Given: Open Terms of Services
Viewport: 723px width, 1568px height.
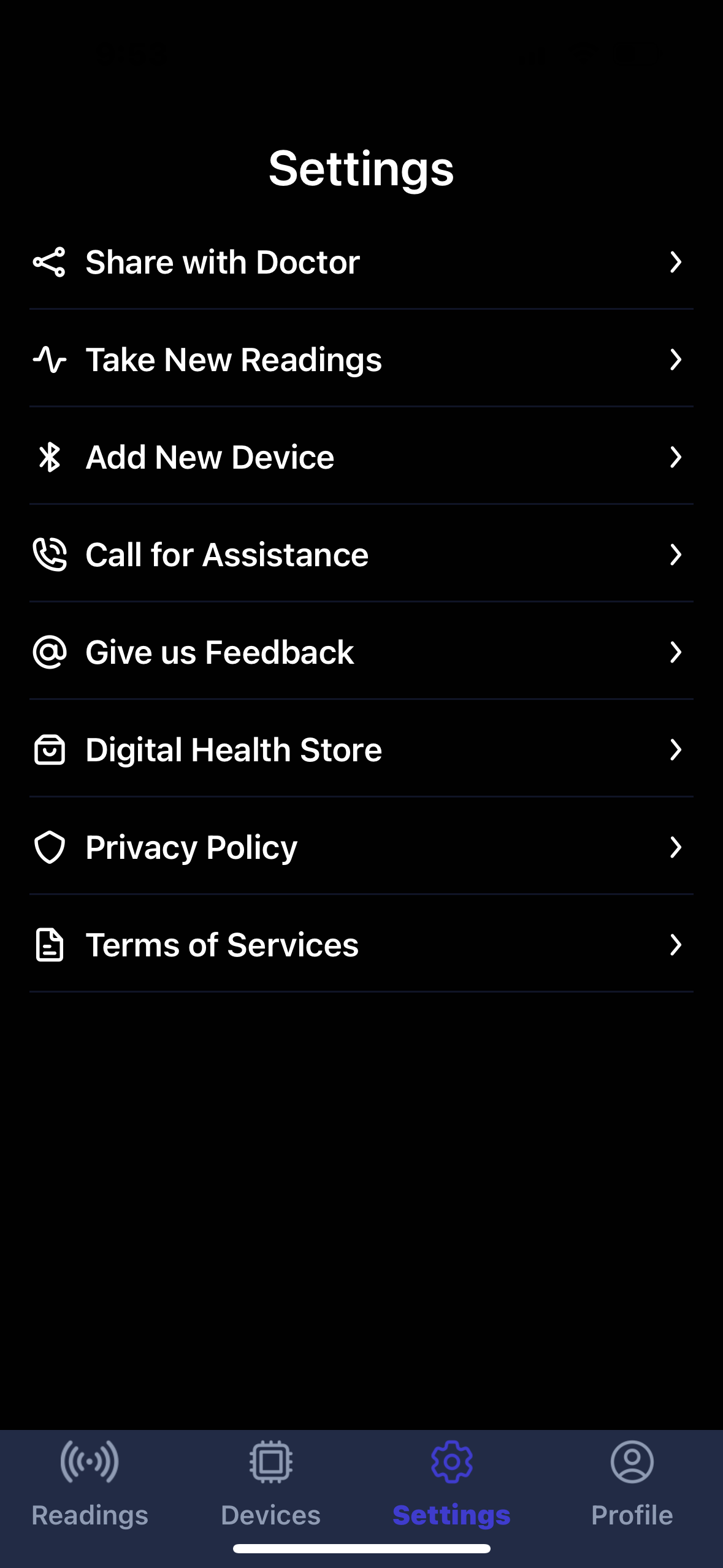Looking at the screenshot, I should (x=361, y=945).
